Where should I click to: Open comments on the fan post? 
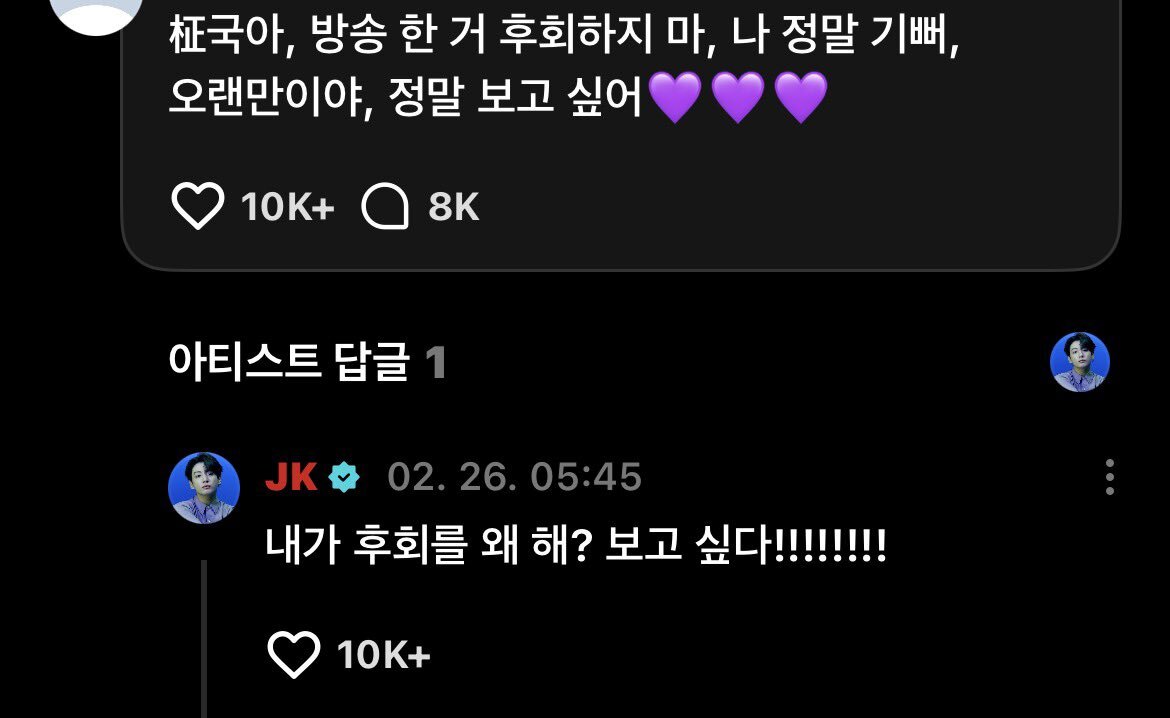pos(384,207)
